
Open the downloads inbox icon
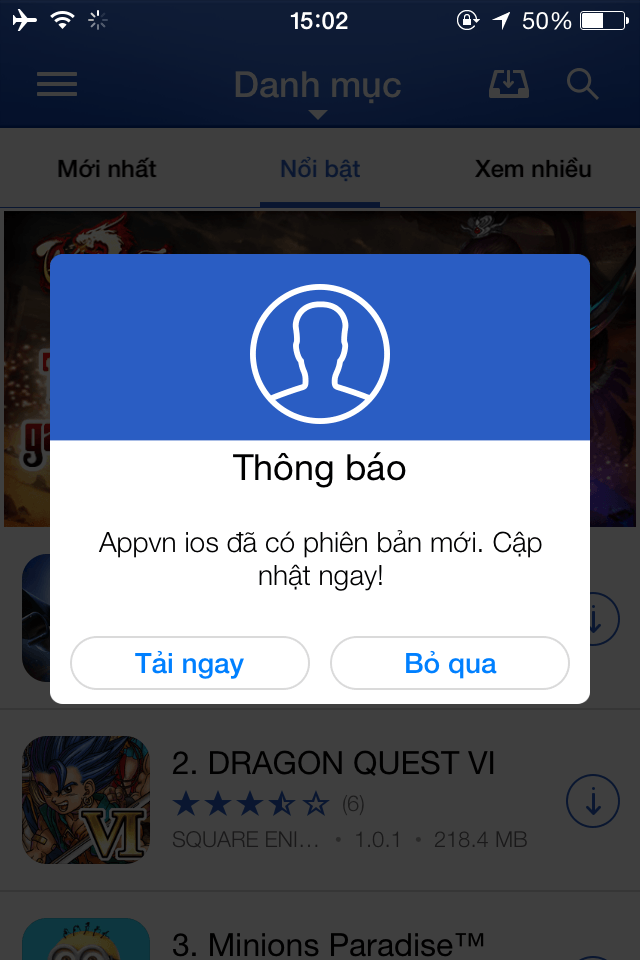509,84
